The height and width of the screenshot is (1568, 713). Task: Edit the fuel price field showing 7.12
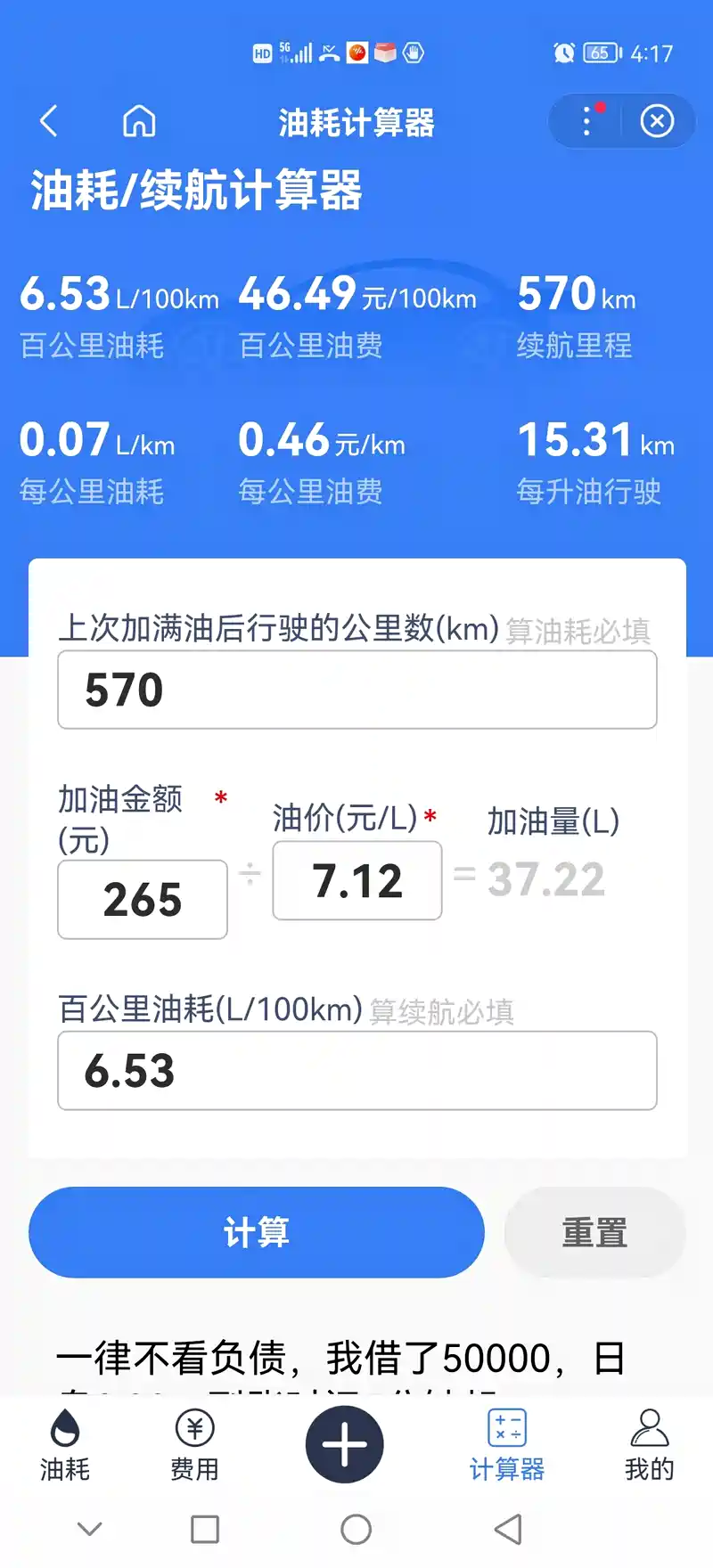356,880
